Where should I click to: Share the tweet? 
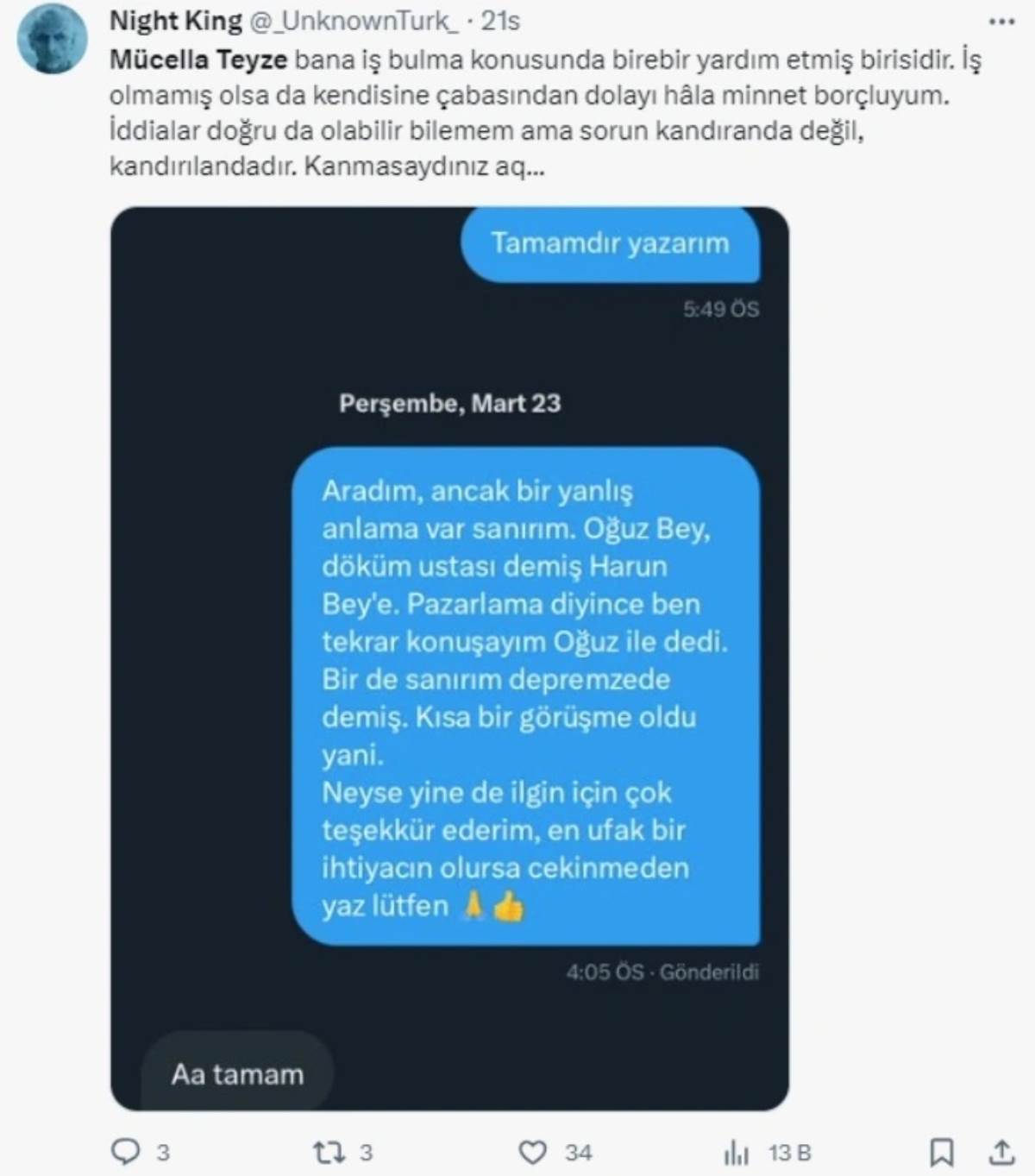pyautogui.click(x=1000, y=1152)
